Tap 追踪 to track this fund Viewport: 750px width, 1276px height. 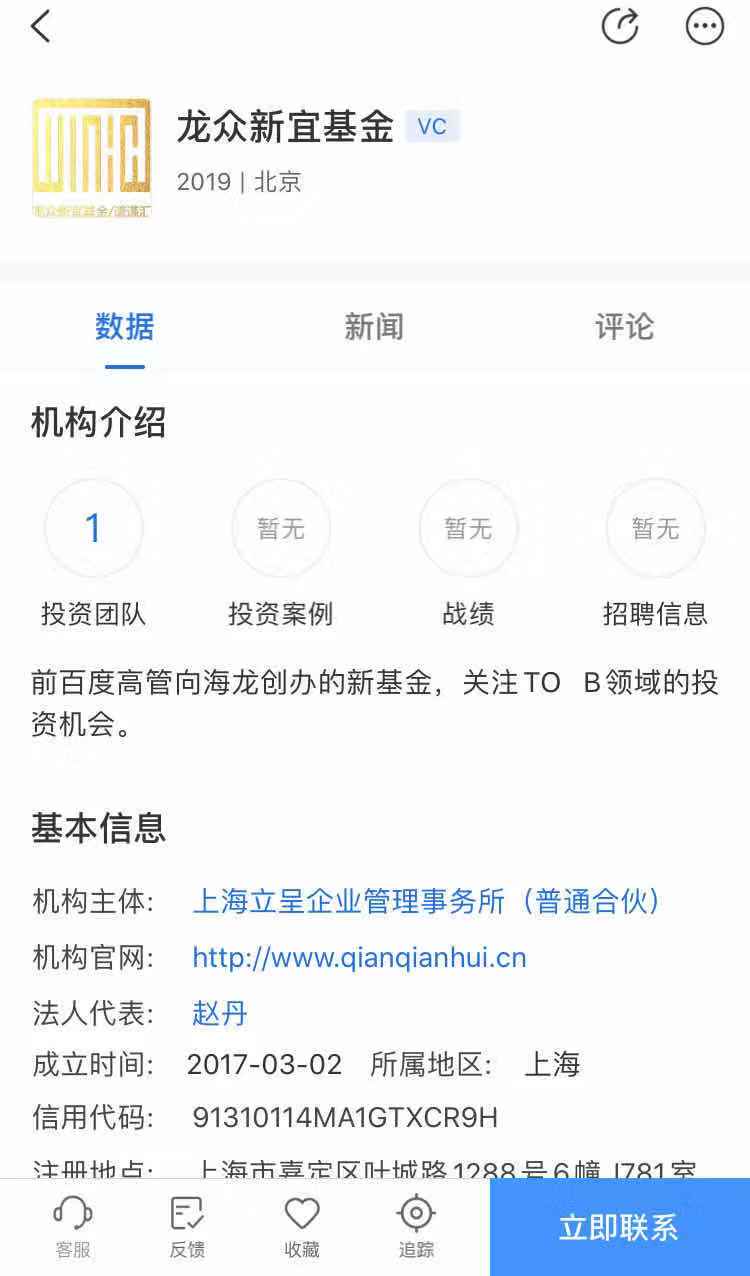pos(416,1227)
